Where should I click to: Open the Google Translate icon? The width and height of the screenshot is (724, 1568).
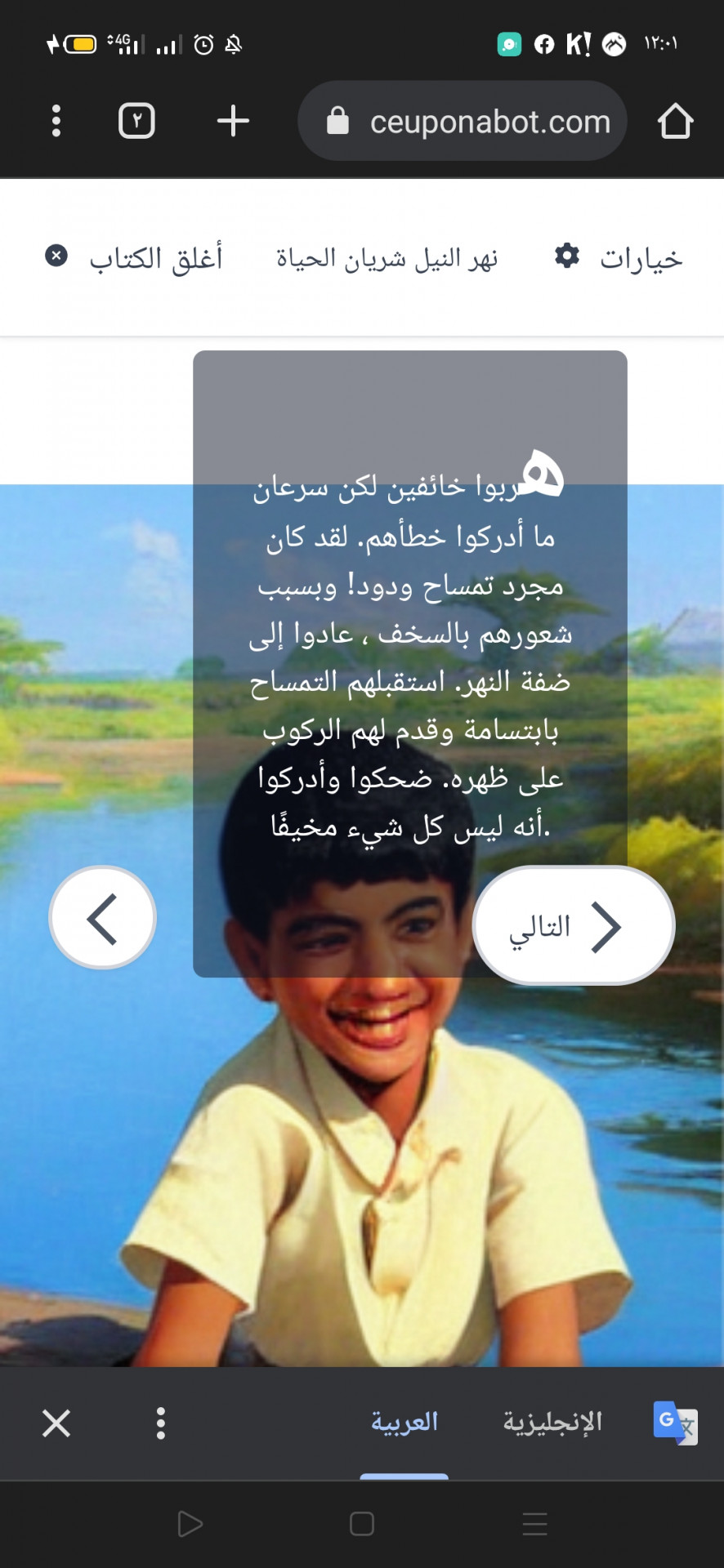[675, 1423]
